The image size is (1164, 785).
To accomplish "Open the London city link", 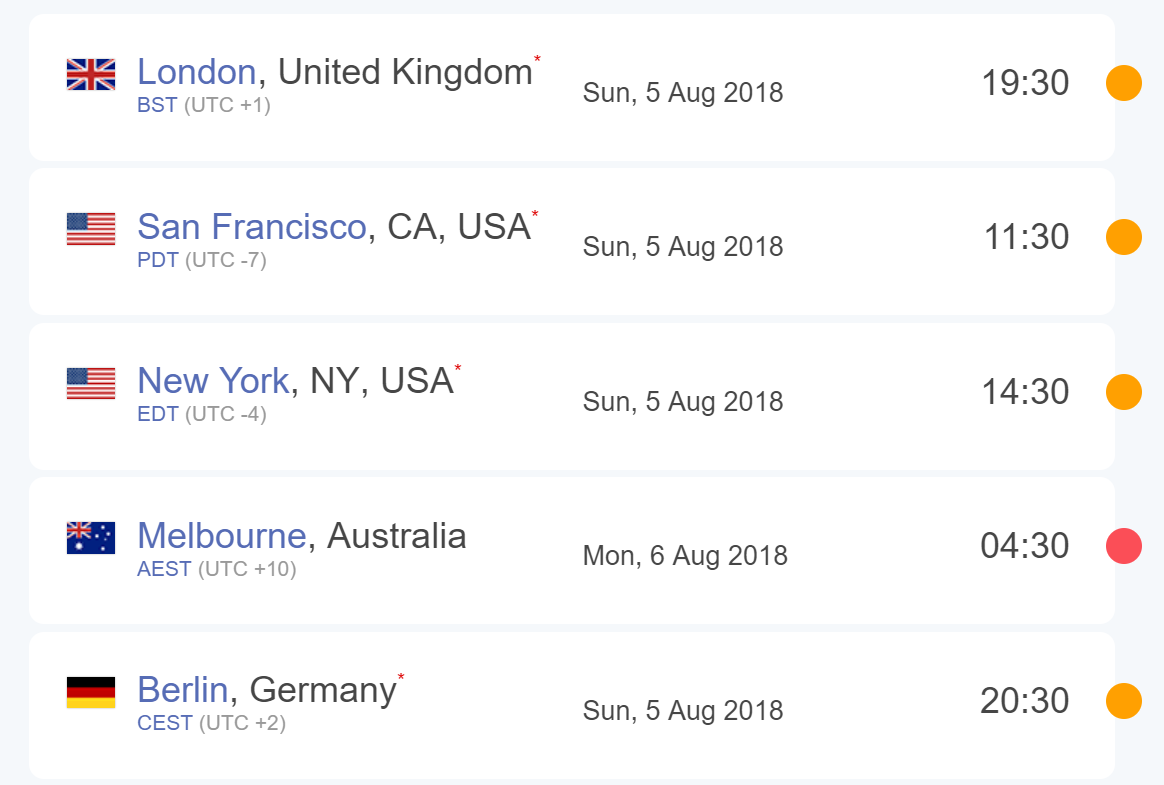I will (196, 72).
